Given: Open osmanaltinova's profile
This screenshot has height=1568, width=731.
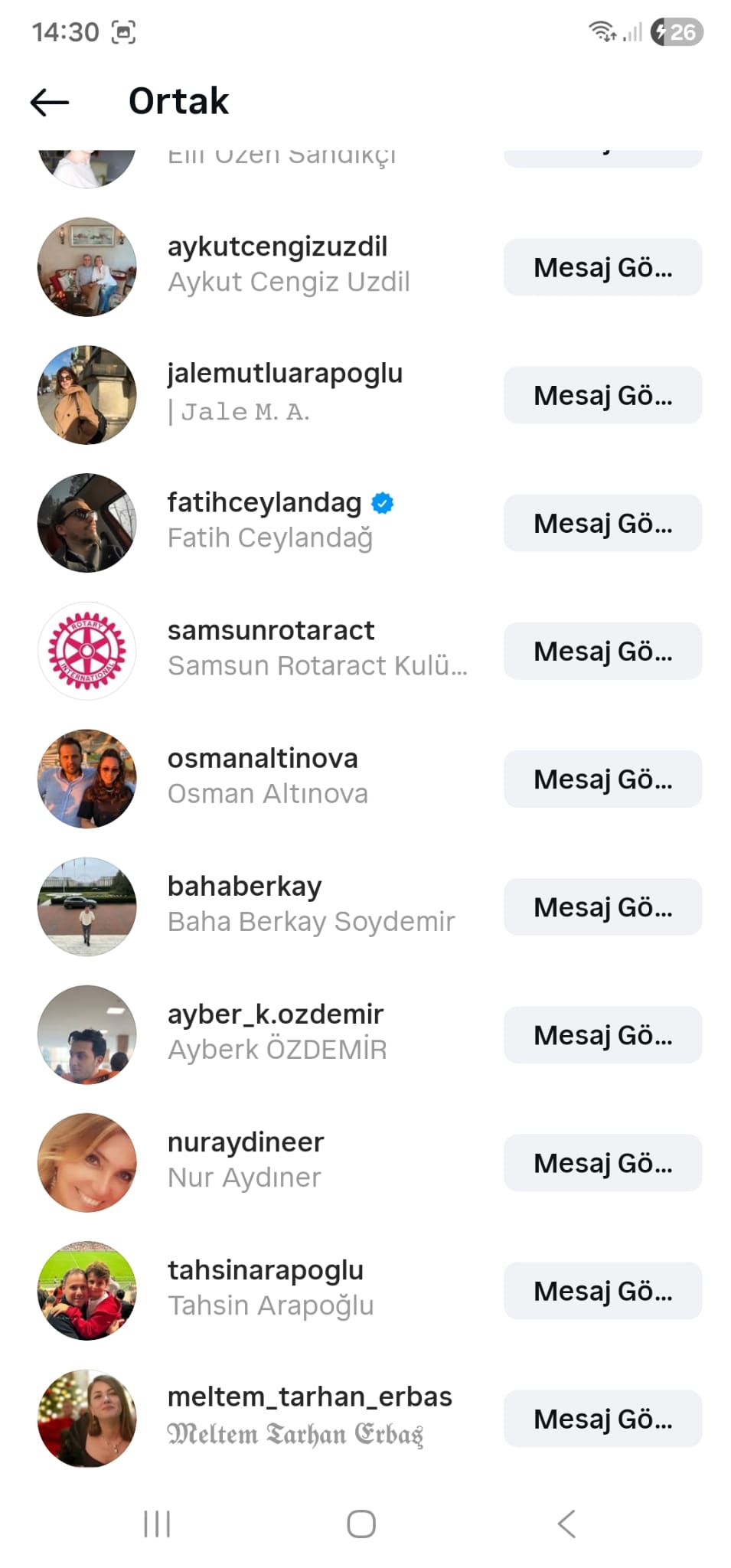Looking at the screenshot, I should (x=262, y=759).
